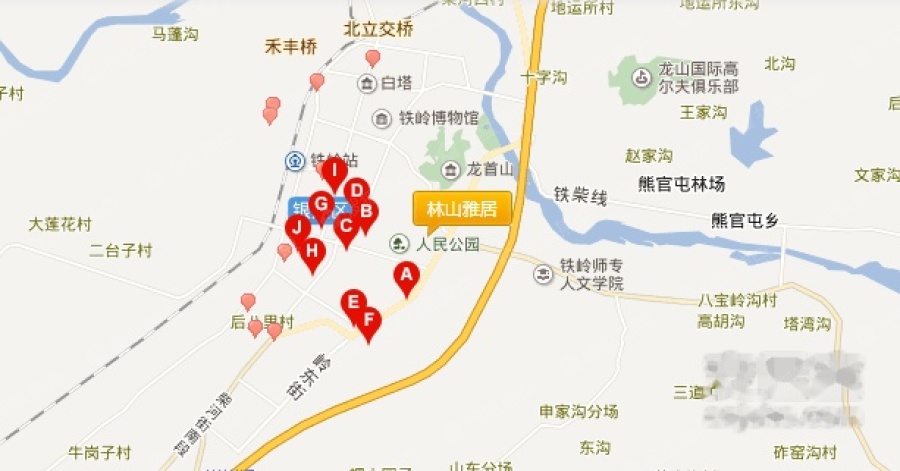This screenshot has height=471, width=900.
Task: Open the pin labeled I
Action: coord(334,171)
